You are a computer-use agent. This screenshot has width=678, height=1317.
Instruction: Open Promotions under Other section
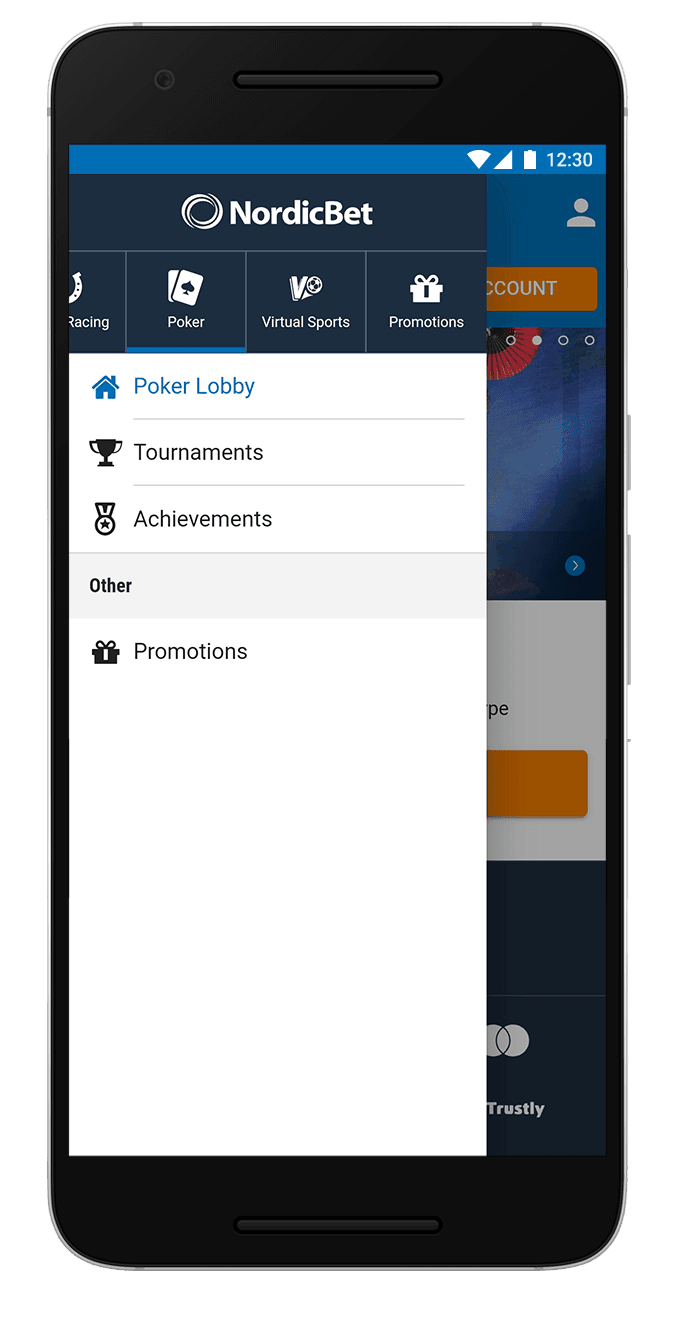190,651
